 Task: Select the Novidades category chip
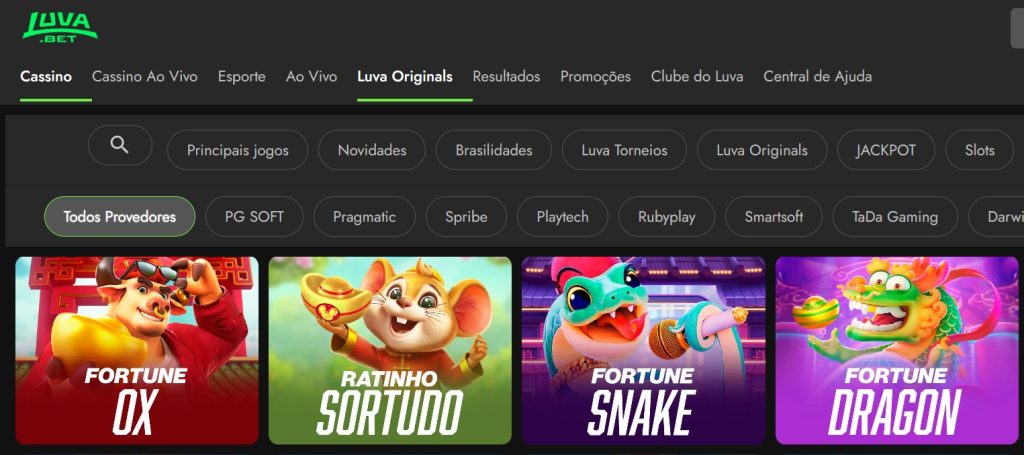coord(372,151)
